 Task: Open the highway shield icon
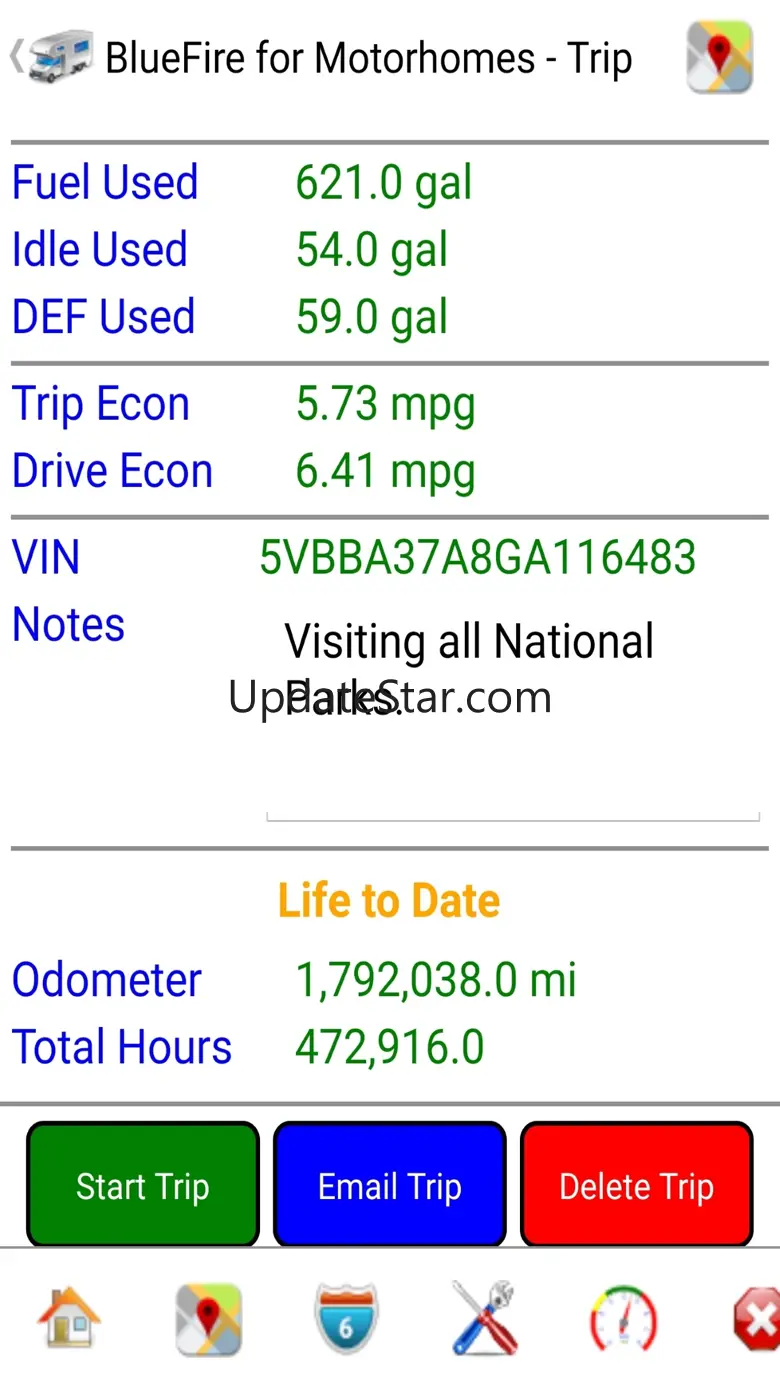[346, 1318]
